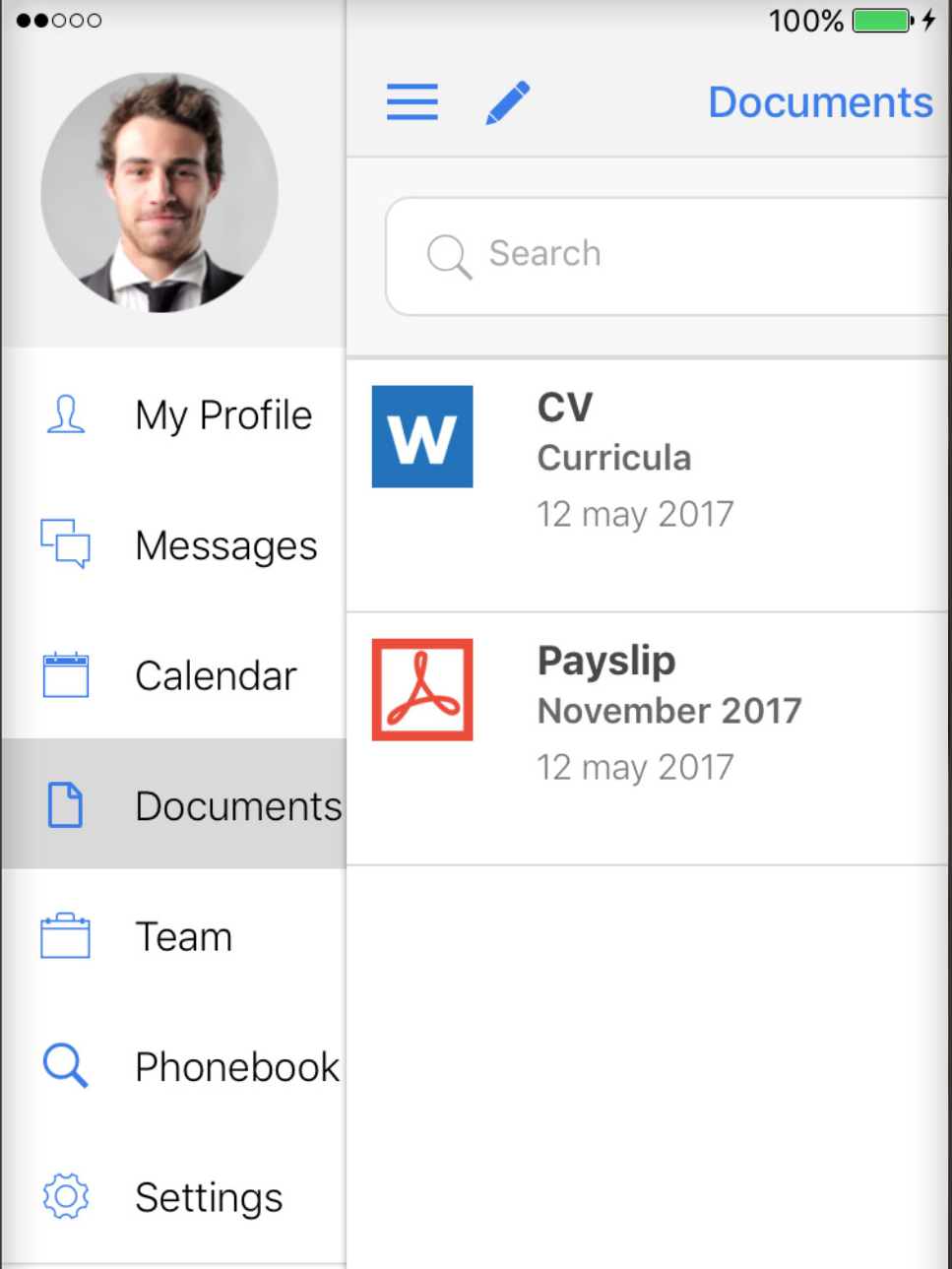Tap the pencil edit icon
Screen dimensions: 952x1269
(x=508, y=102)
